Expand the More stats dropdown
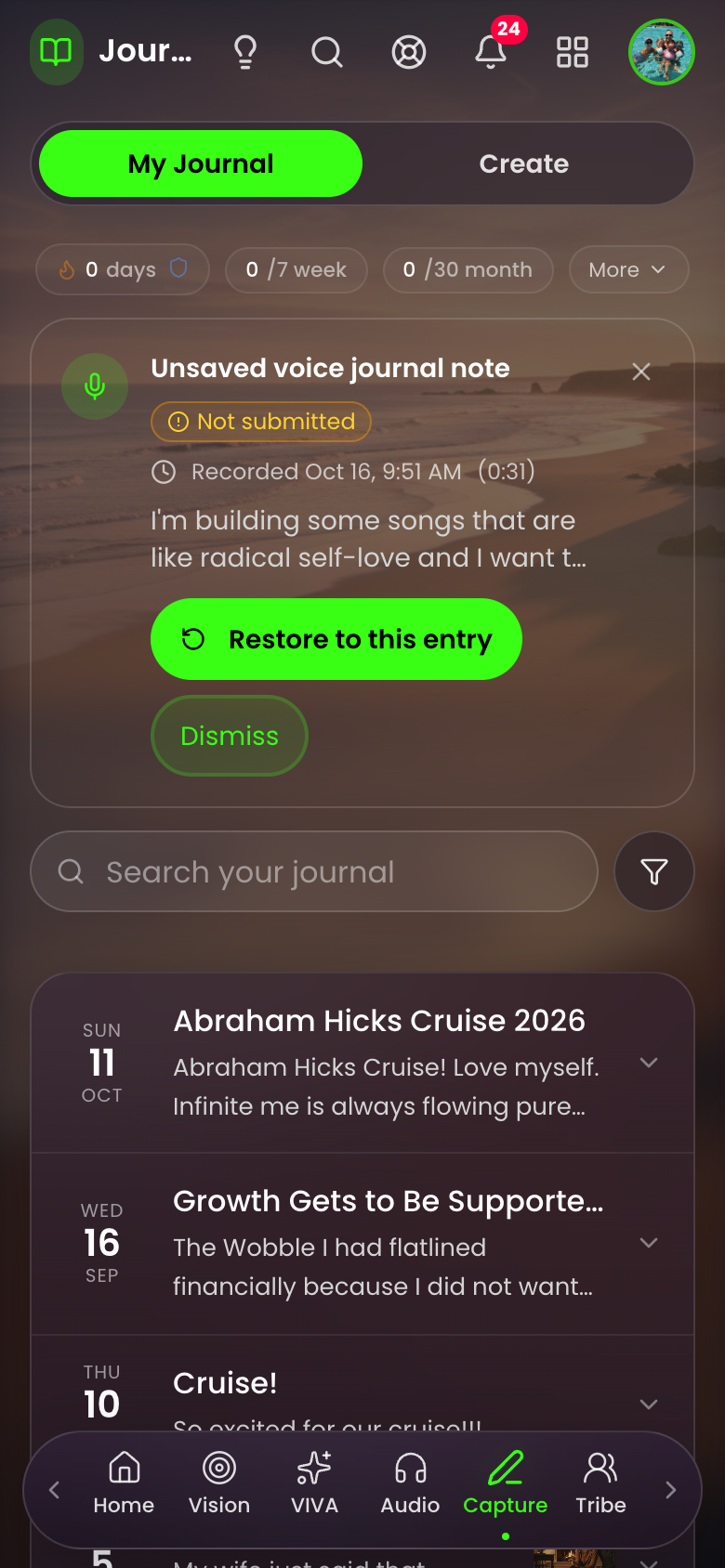Screen dimensions: 725x1568 [x=628, y=269]
